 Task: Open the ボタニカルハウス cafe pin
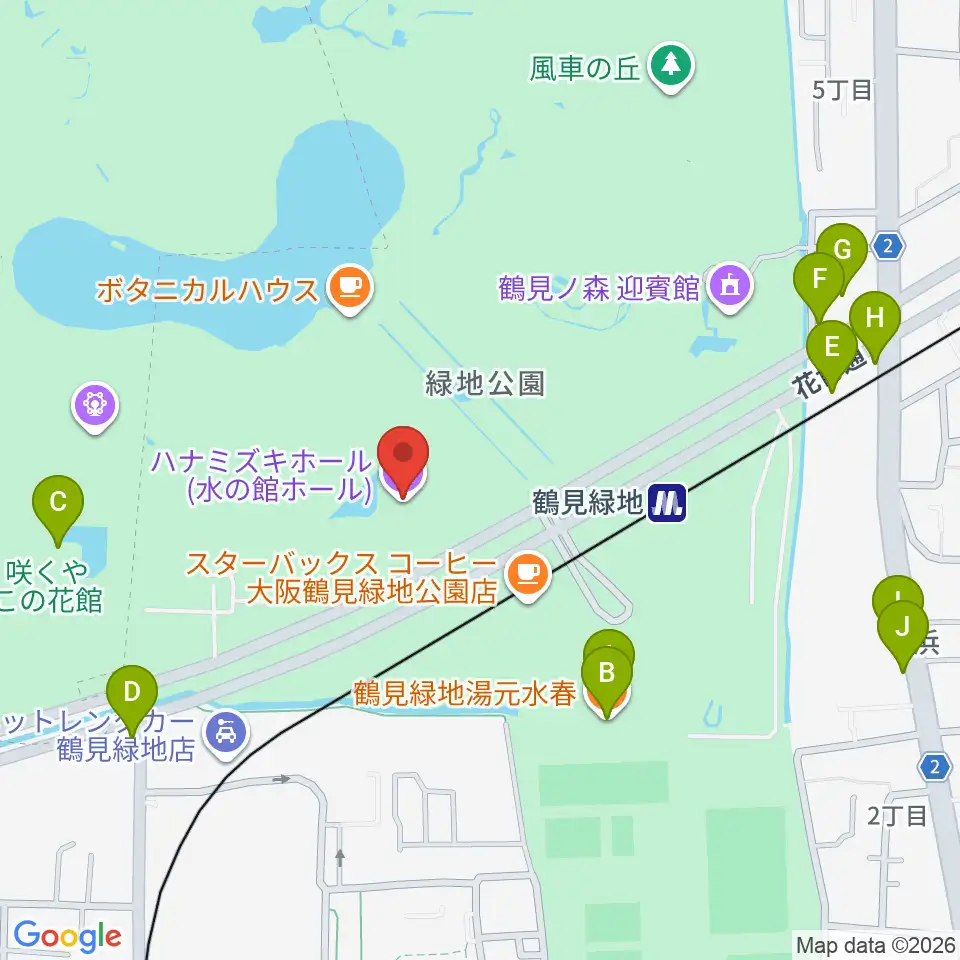click(350, 288)
